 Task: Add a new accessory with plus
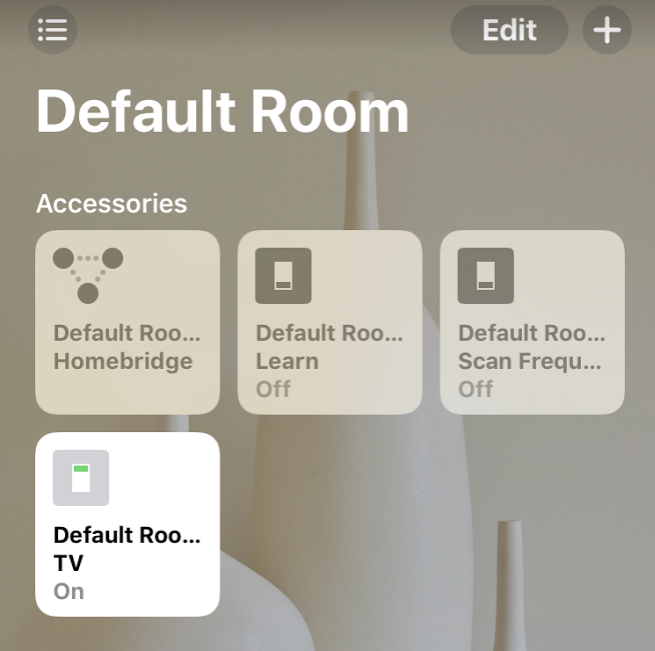point(607,30)
